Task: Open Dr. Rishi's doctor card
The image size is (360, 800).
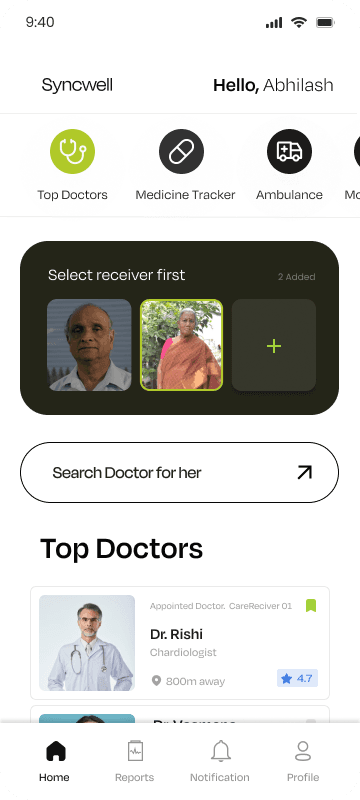Action: (x=180, y=643)
